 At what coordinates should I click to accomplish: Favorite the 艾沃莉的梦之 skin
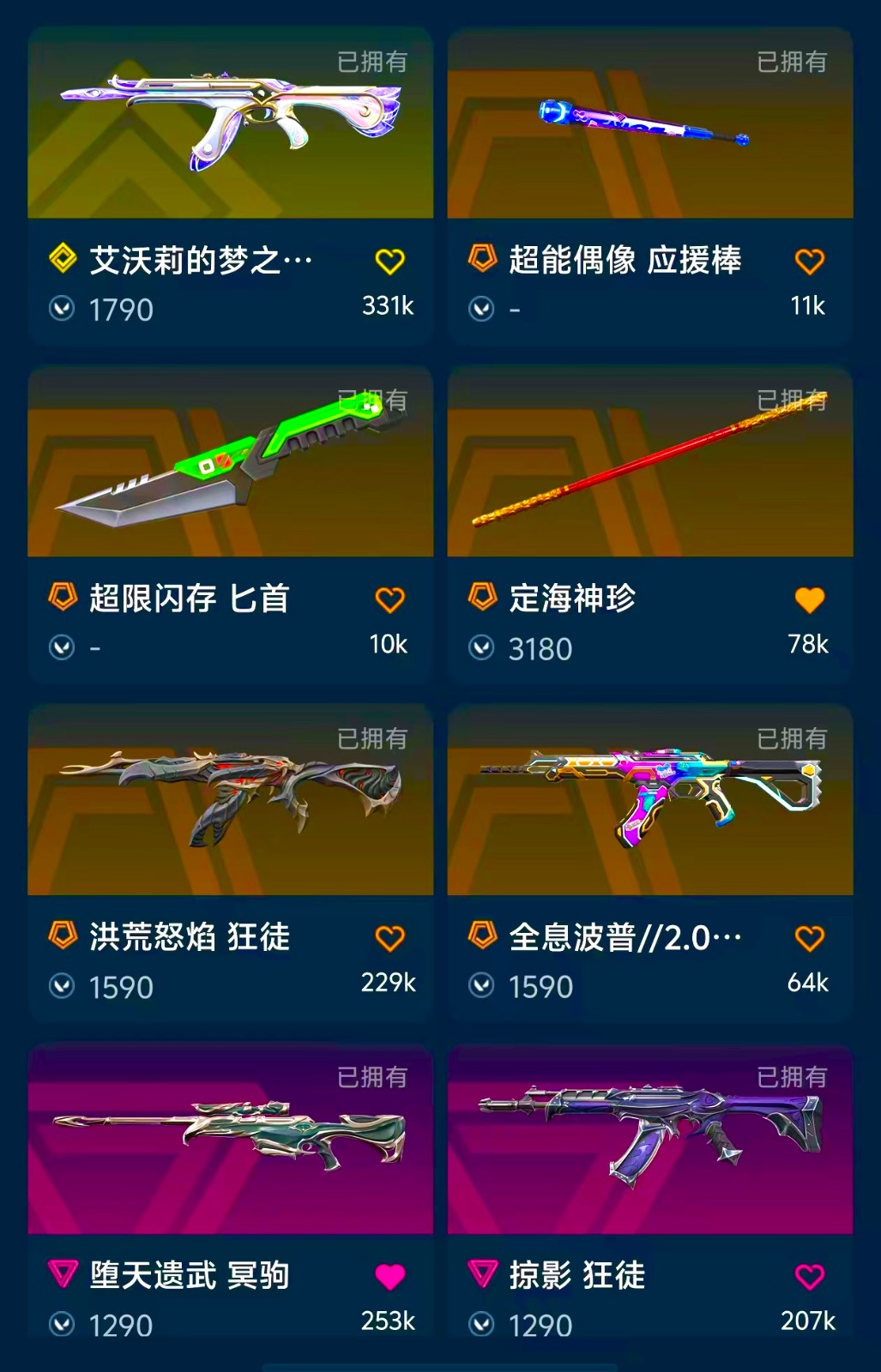pyautogui.click(x=389, y=262)
